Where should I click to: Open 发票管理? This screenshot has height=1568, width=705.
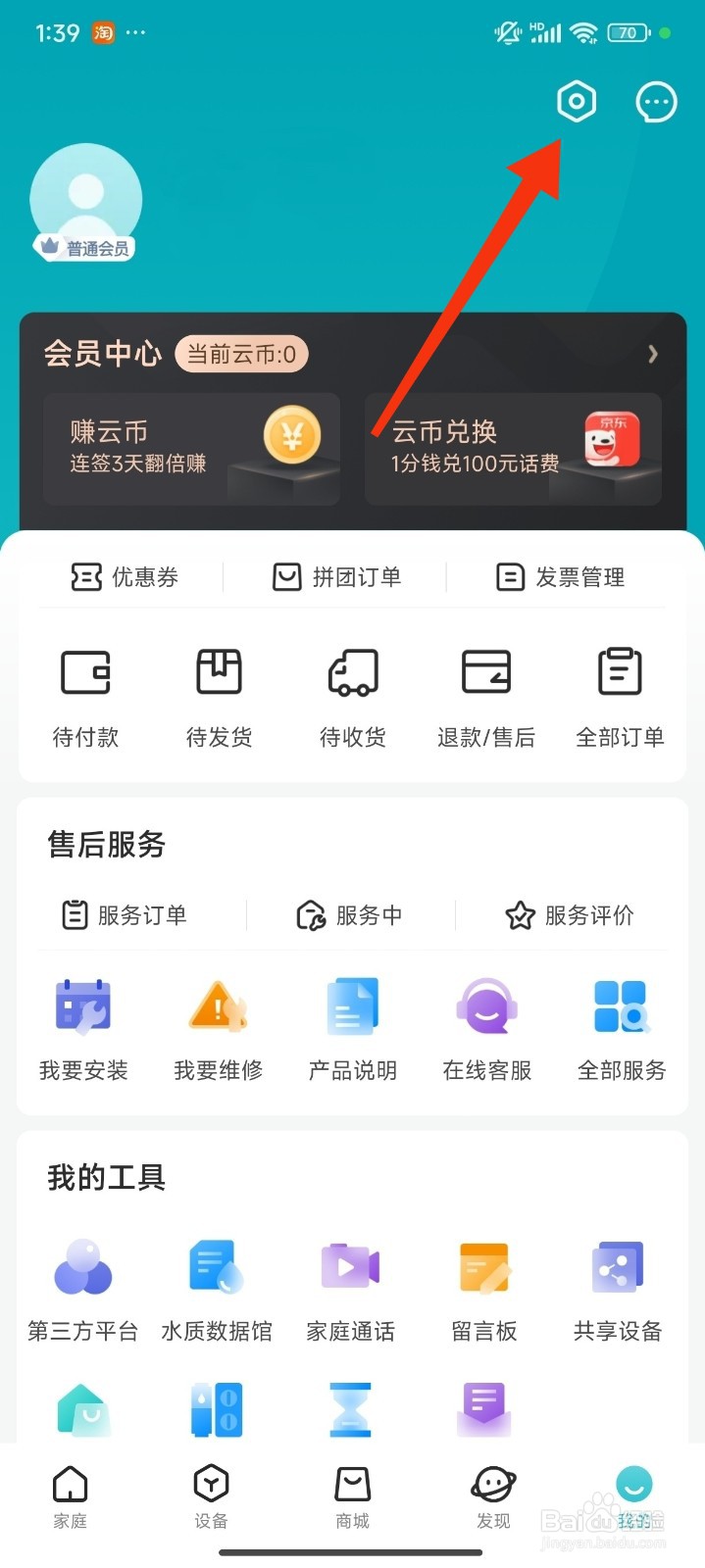pos(560,577)
